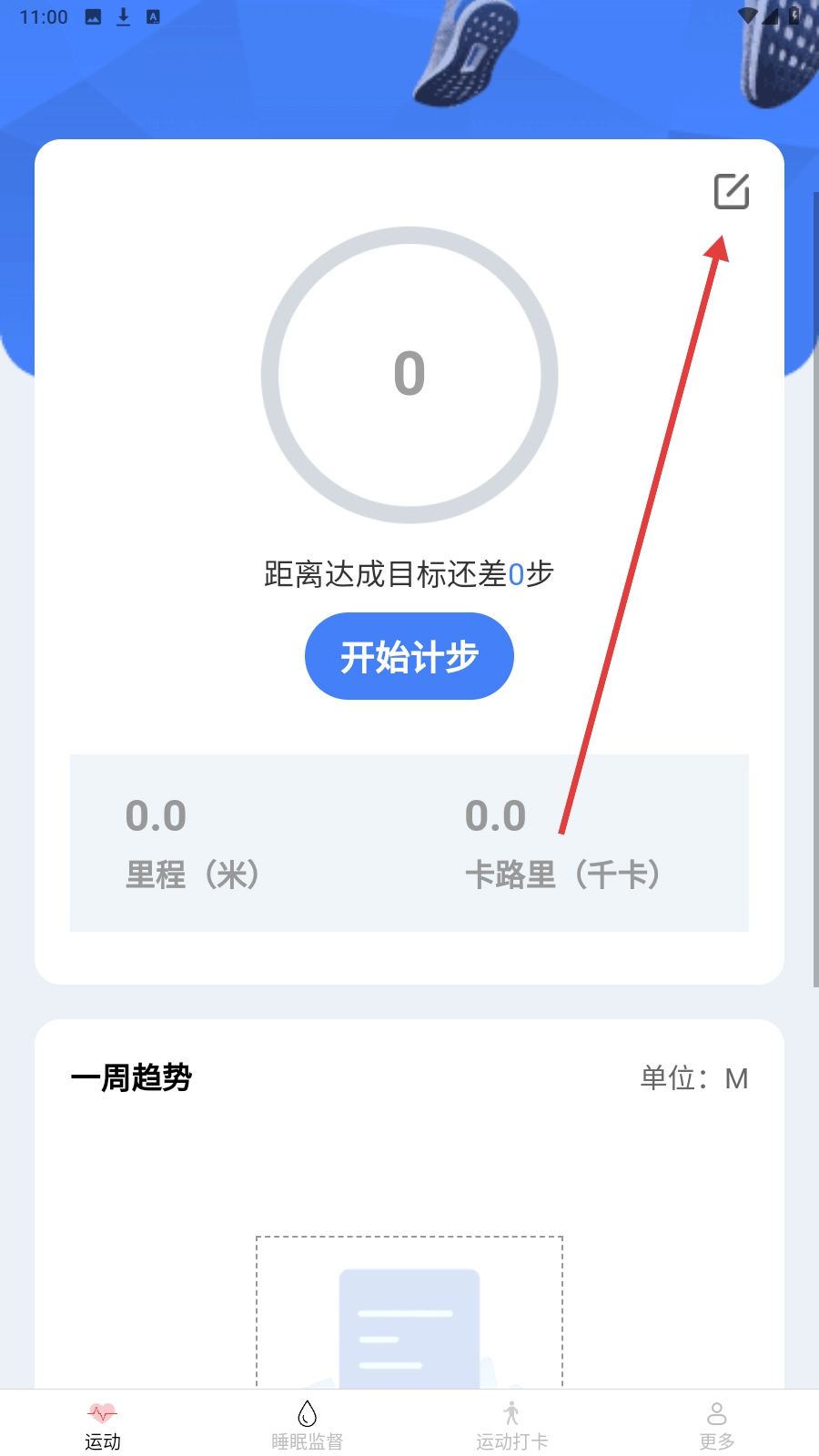819x1456 pixels.
Task: Switch to the 运动 tab
Action: point(103,1425)
